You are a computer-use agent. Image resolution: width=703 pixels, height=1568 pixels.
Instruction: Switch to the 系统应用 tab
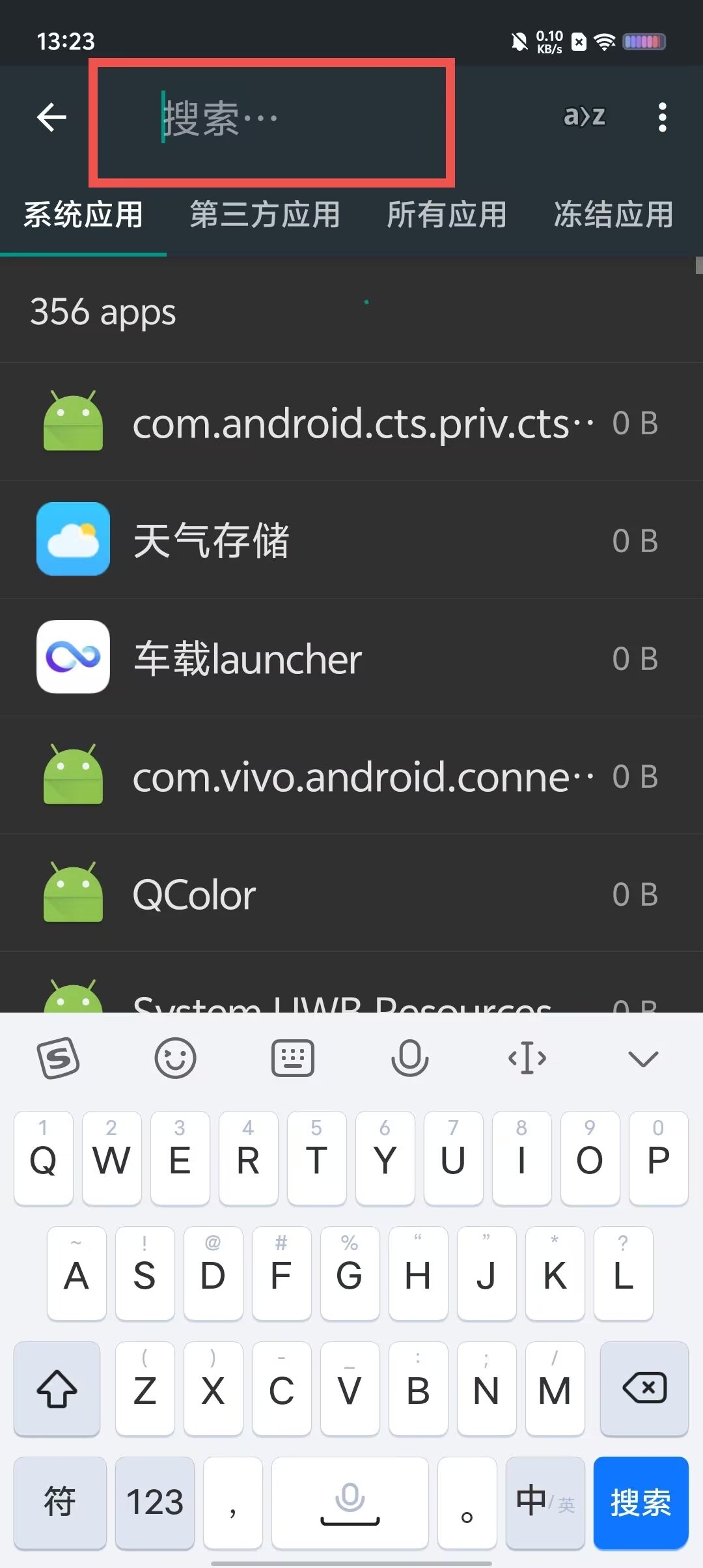click(83, 215)
